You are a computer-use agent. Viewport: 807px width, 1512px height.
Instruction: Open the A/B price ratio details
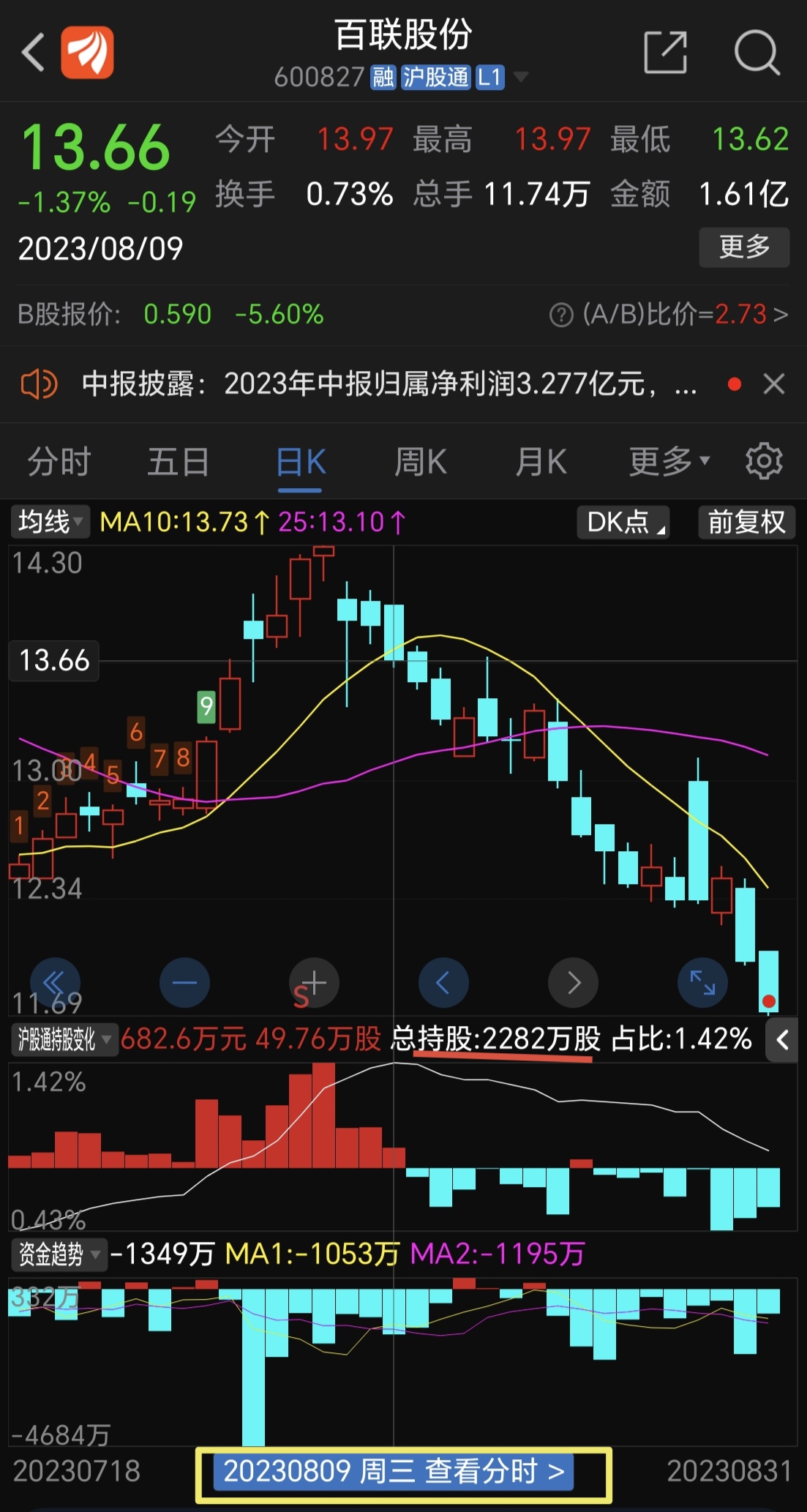[x=668, y=315]
